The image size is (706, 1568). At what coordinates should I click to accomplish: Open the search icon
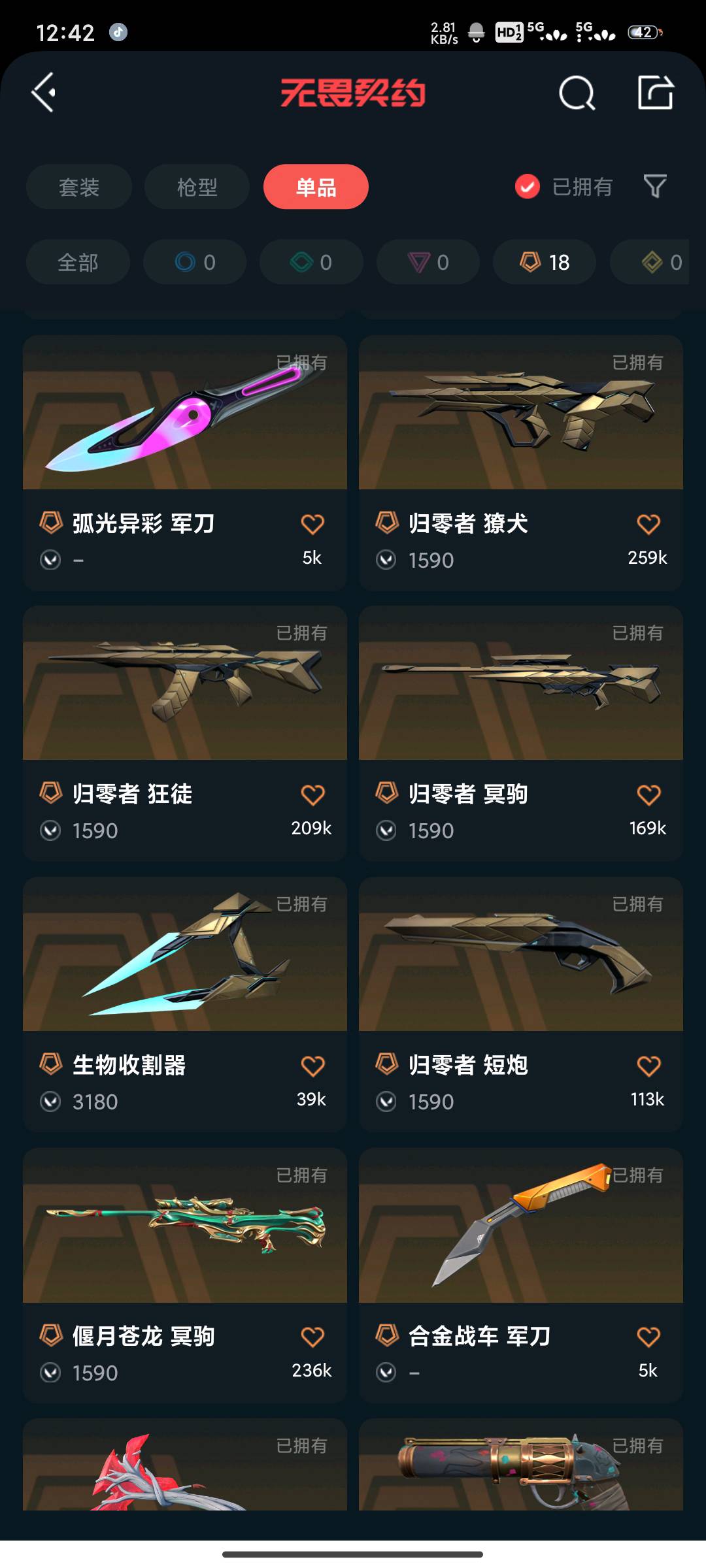click(x=577, y=93)
